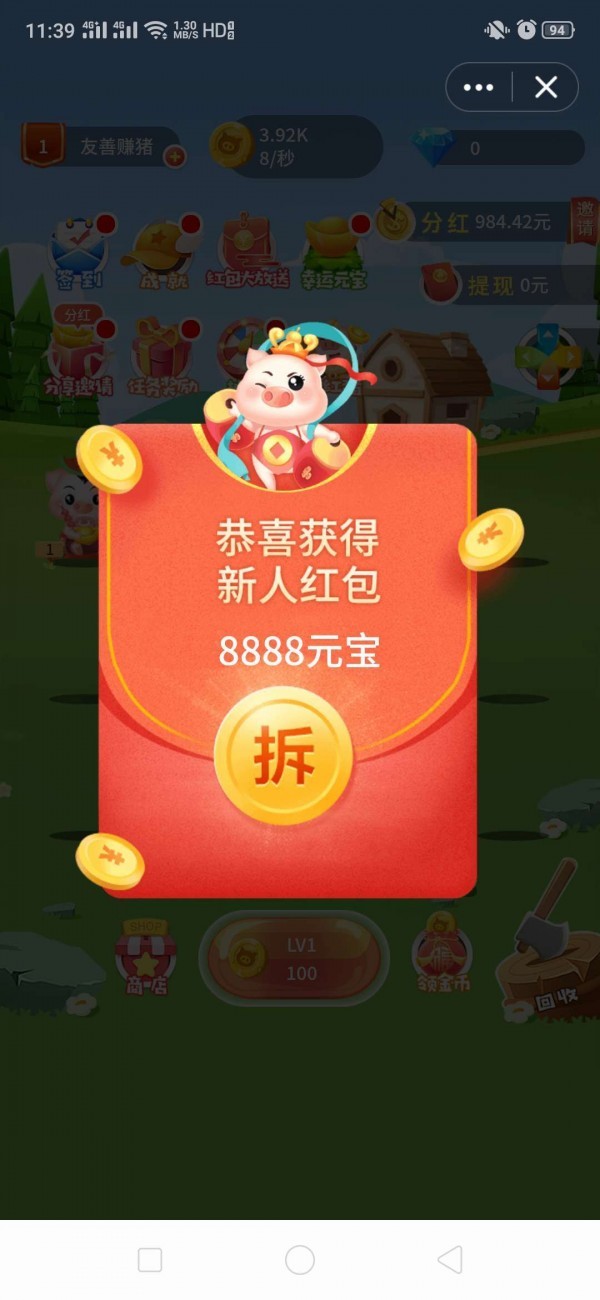Go back using system navigation bar
Viewport: 600px width, 1300px height.
click(x=450, y=1260)
